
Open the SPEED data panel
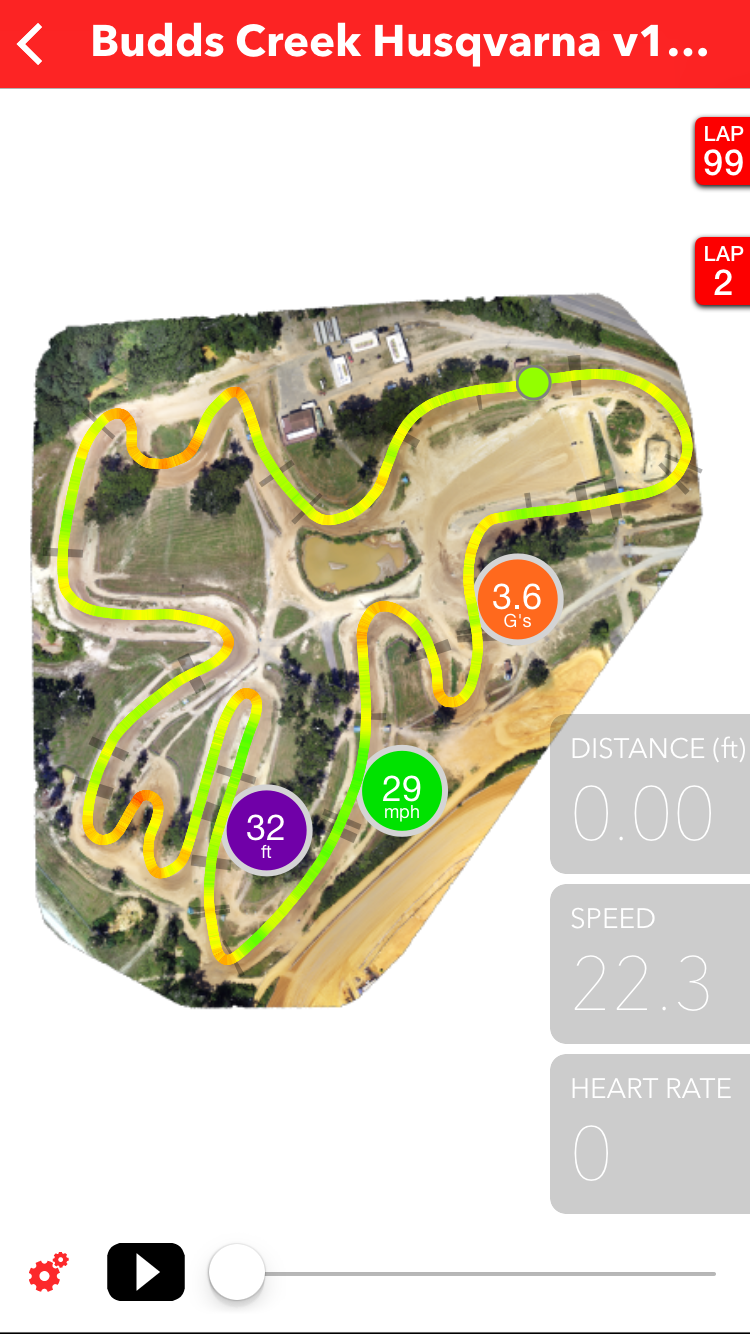[650, 964]
